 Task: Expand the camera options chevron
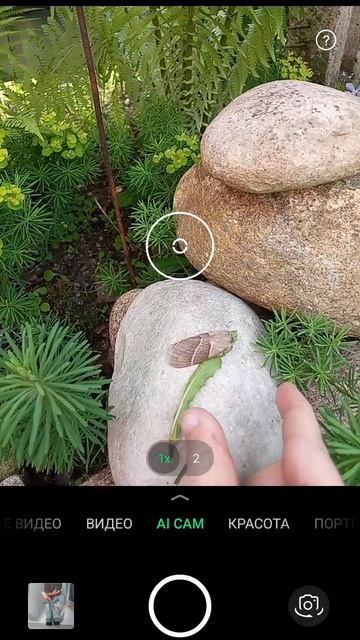click(x=180, y=498)
